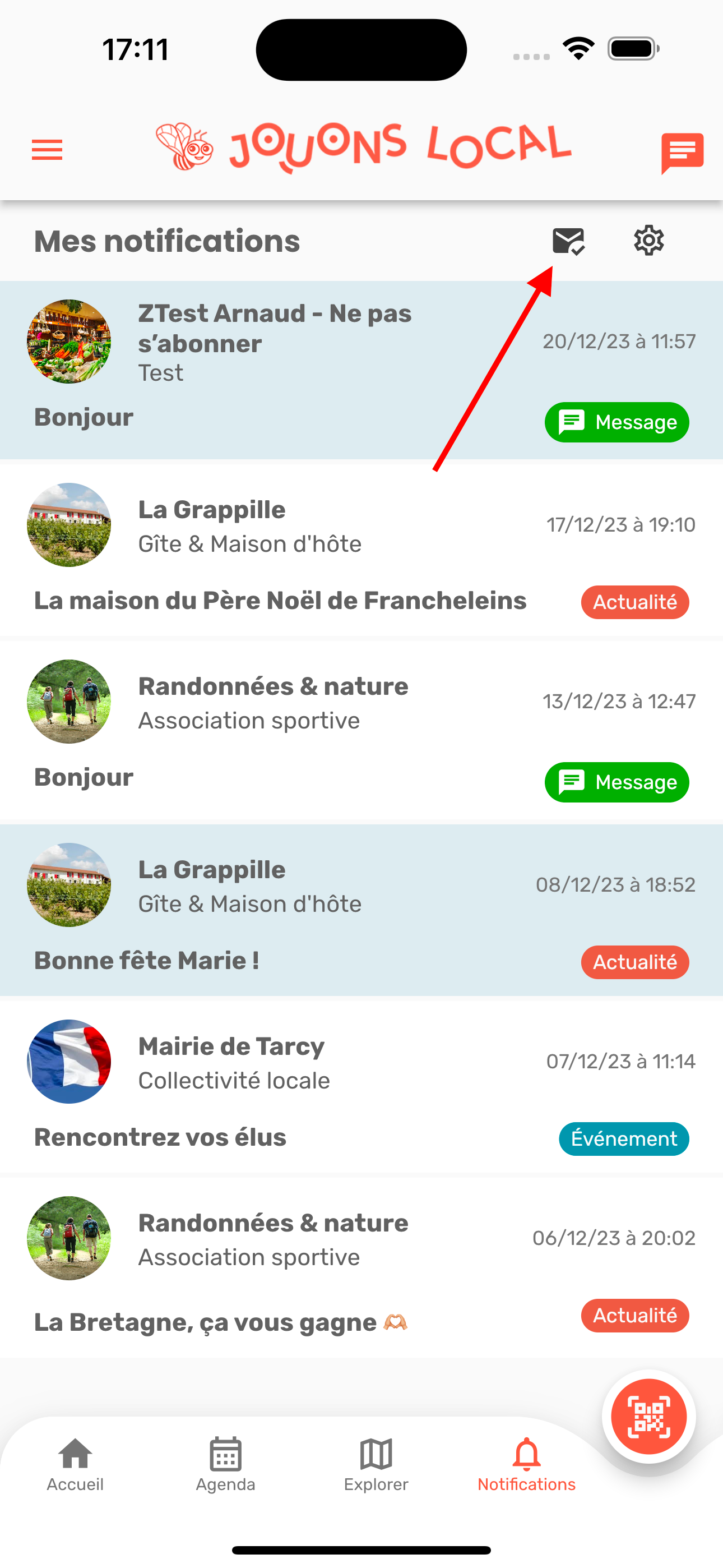Open the messages chat icon
This screenshot has height=1568, width=723.
682,152
